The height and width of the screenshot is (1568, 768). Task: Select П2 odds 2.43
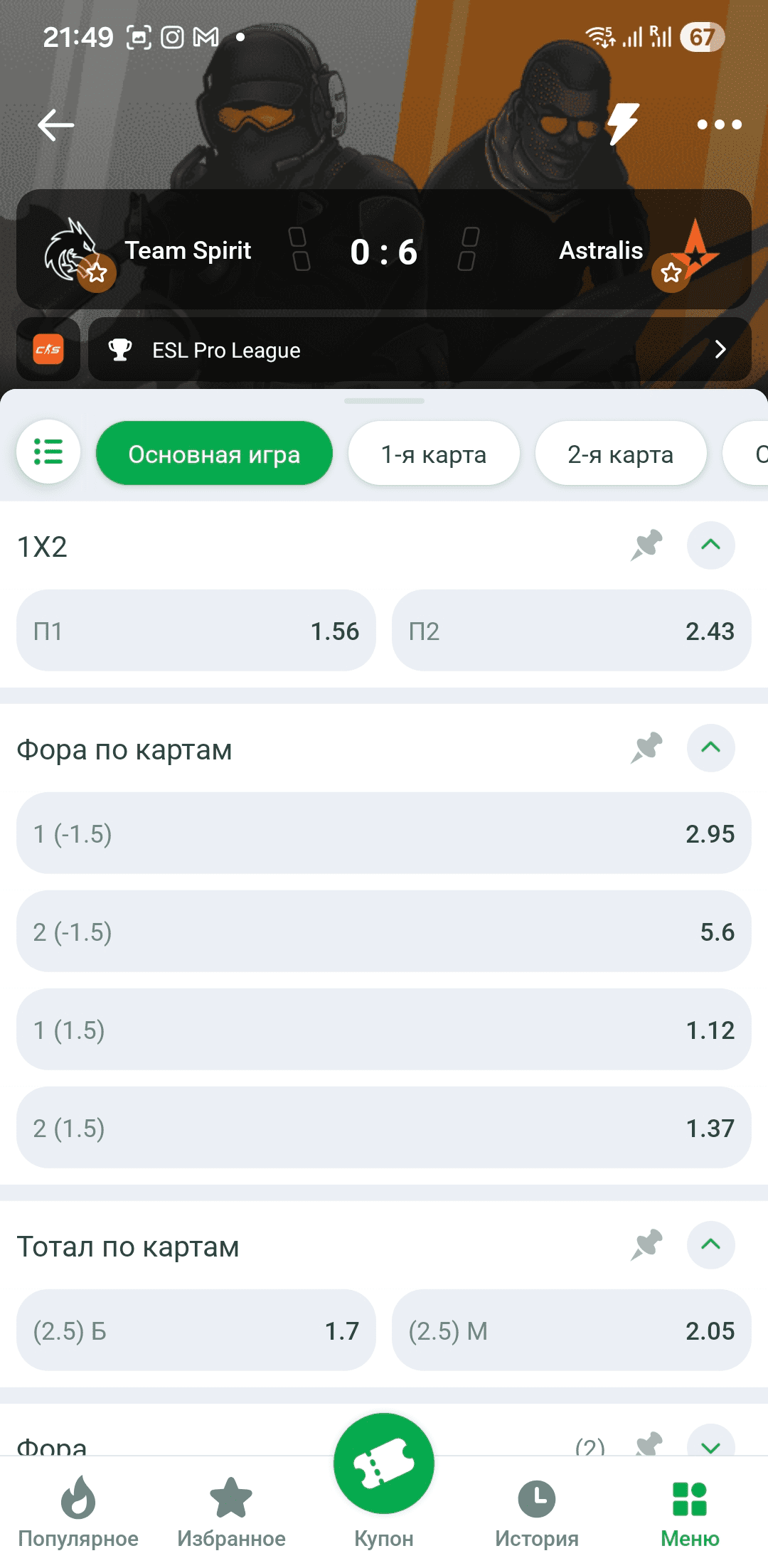pos(571,631)
